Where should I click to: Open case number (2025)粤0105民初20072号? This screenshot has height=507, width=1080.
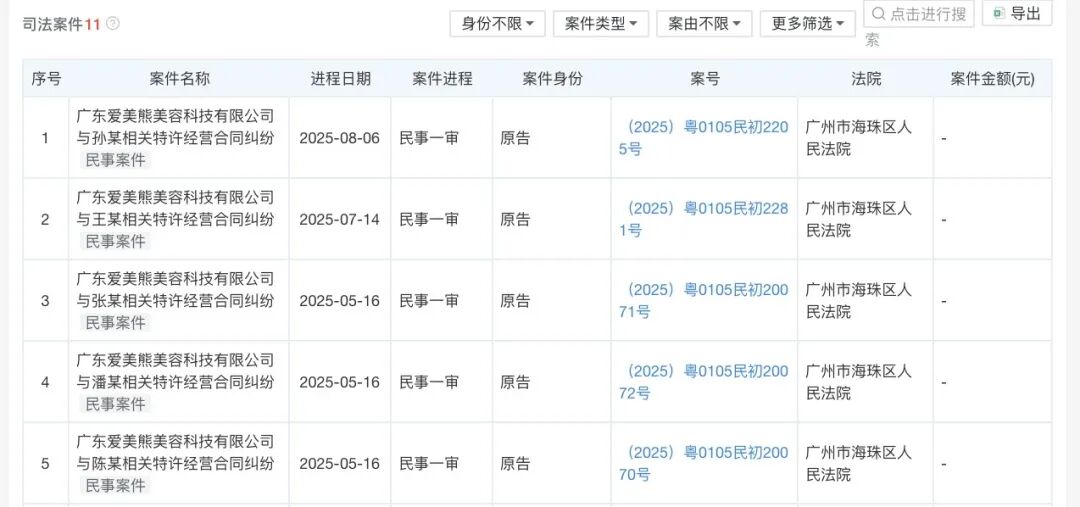point(704,382)
